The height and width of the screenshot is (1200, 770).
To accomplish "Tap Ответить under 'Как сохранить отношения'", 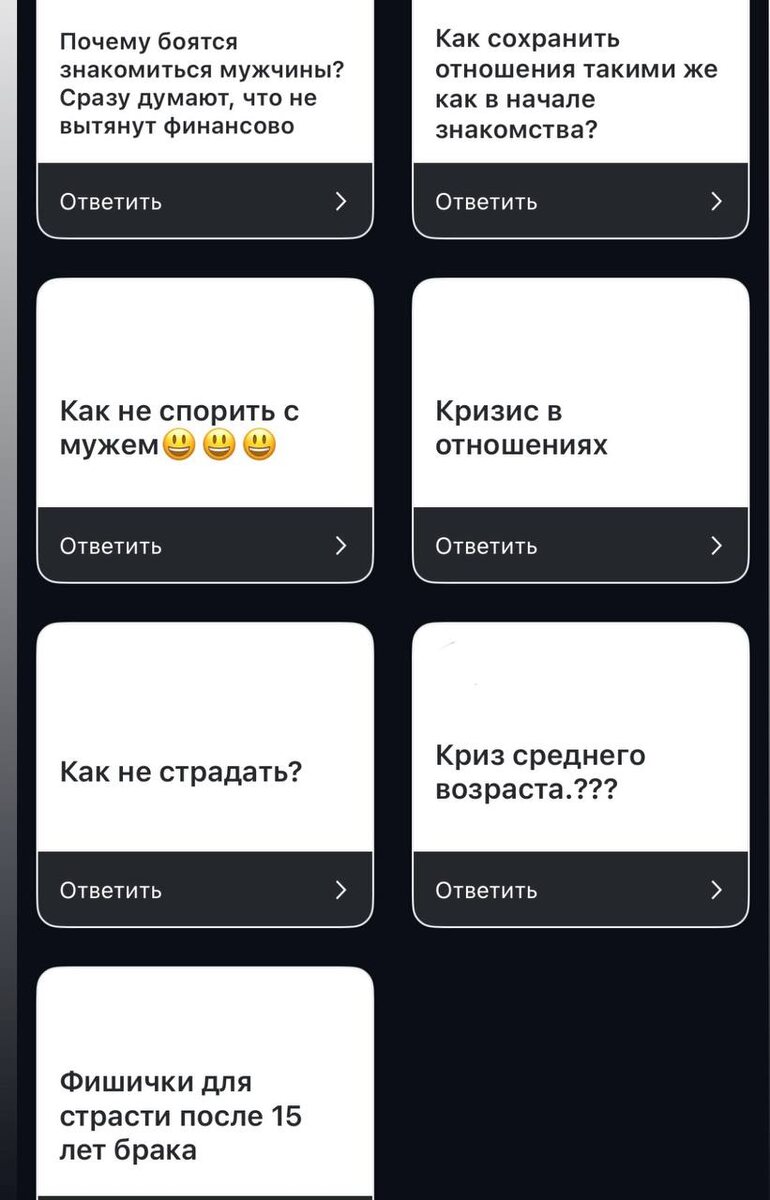I will point(580,201).
